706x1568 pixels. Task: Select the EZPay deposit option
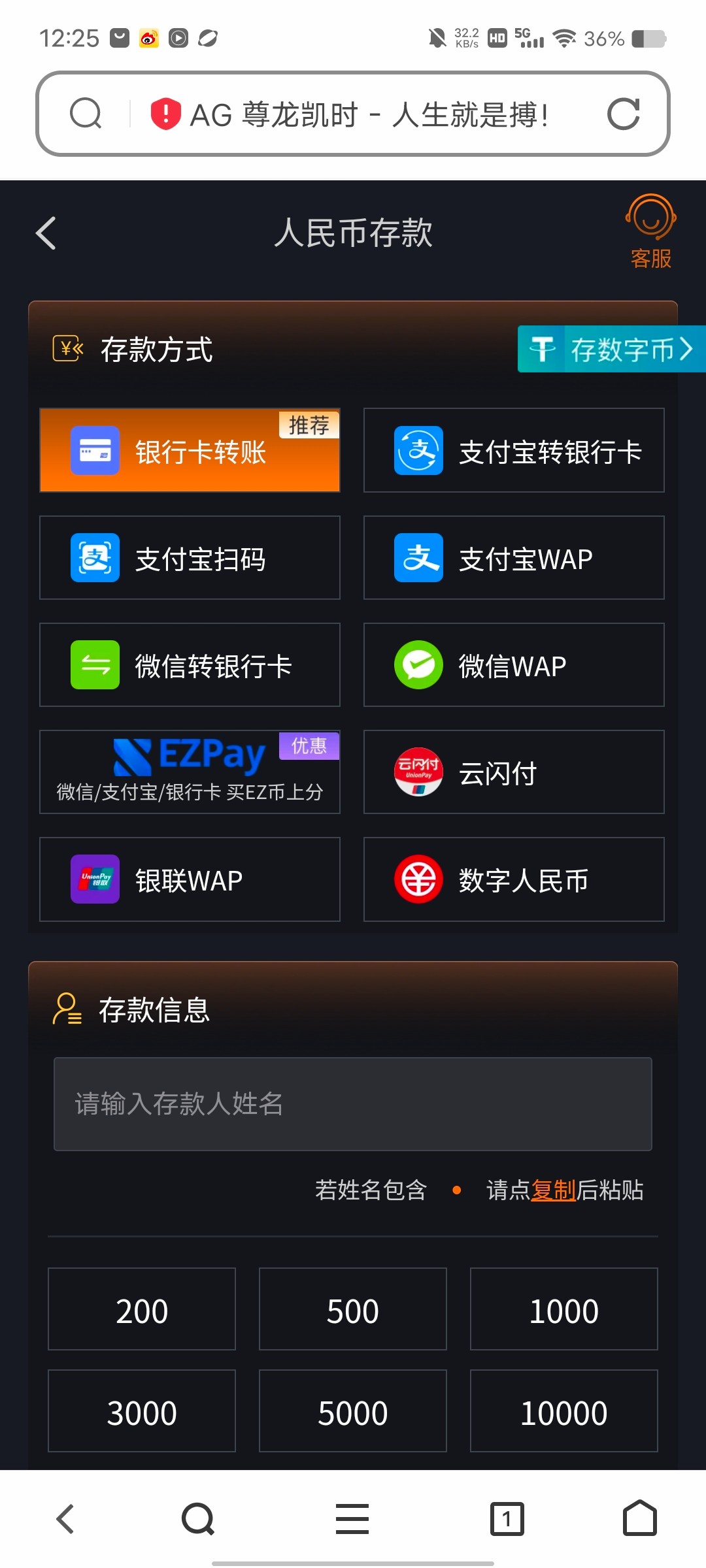190,772
